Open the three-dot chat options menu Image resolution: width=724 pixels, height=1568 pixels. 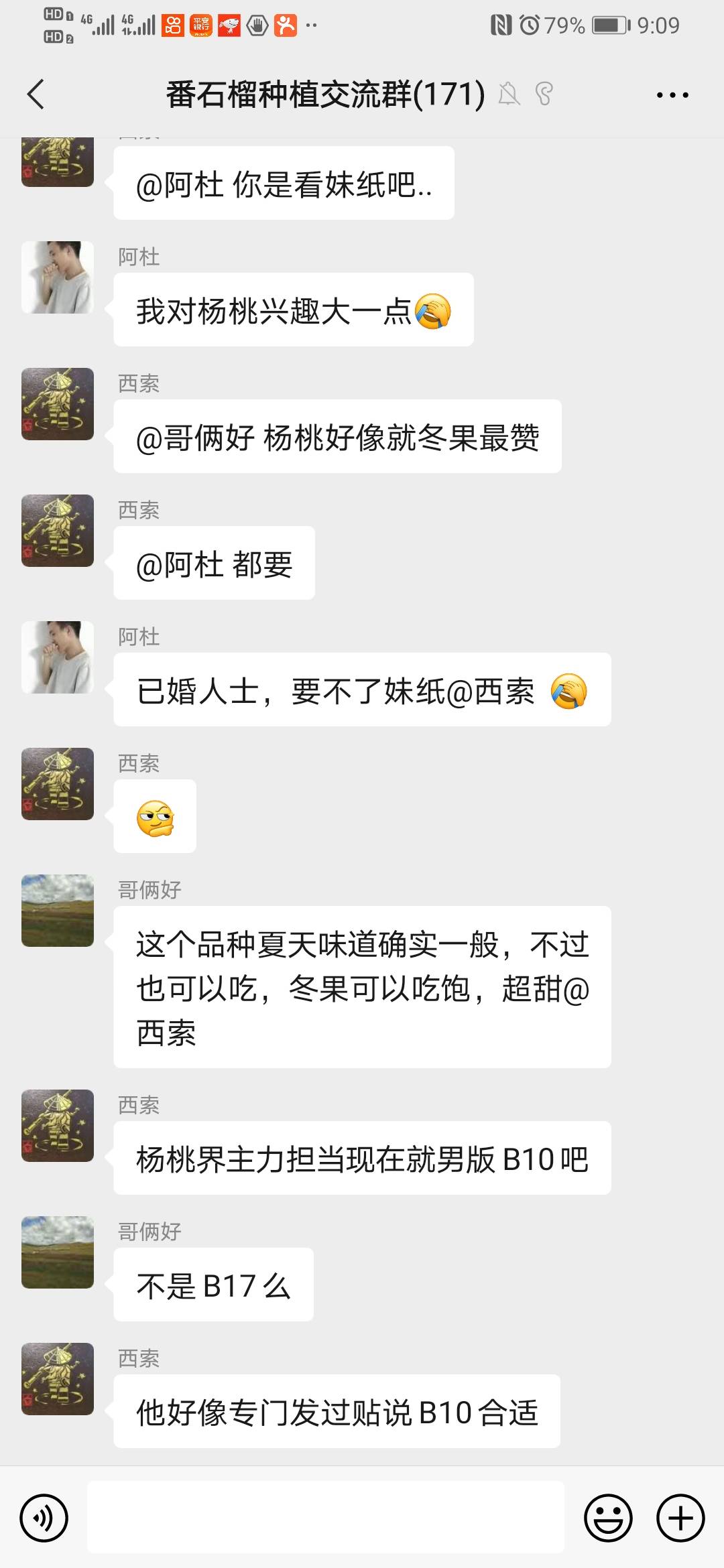point(672,95)
